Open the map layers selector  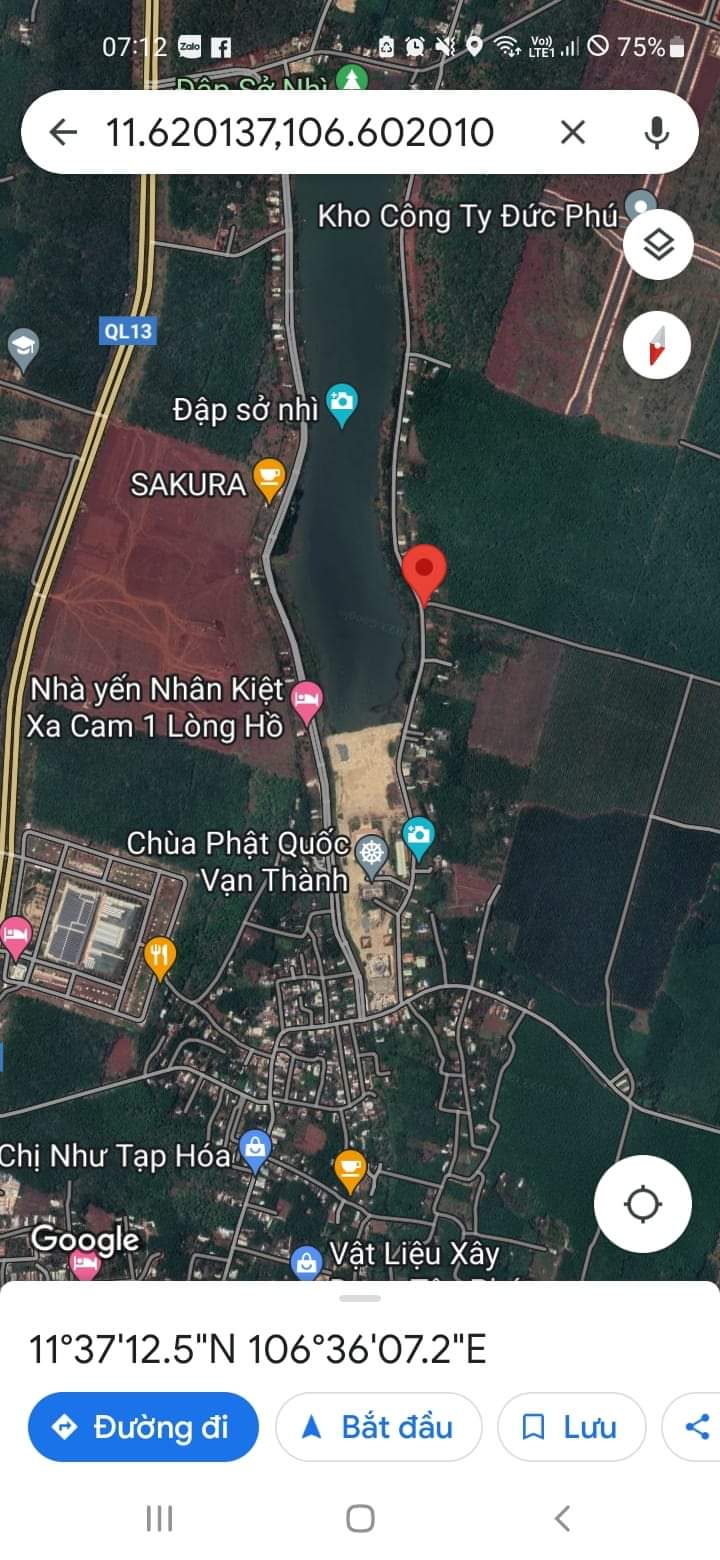click(x=658, y=245)
